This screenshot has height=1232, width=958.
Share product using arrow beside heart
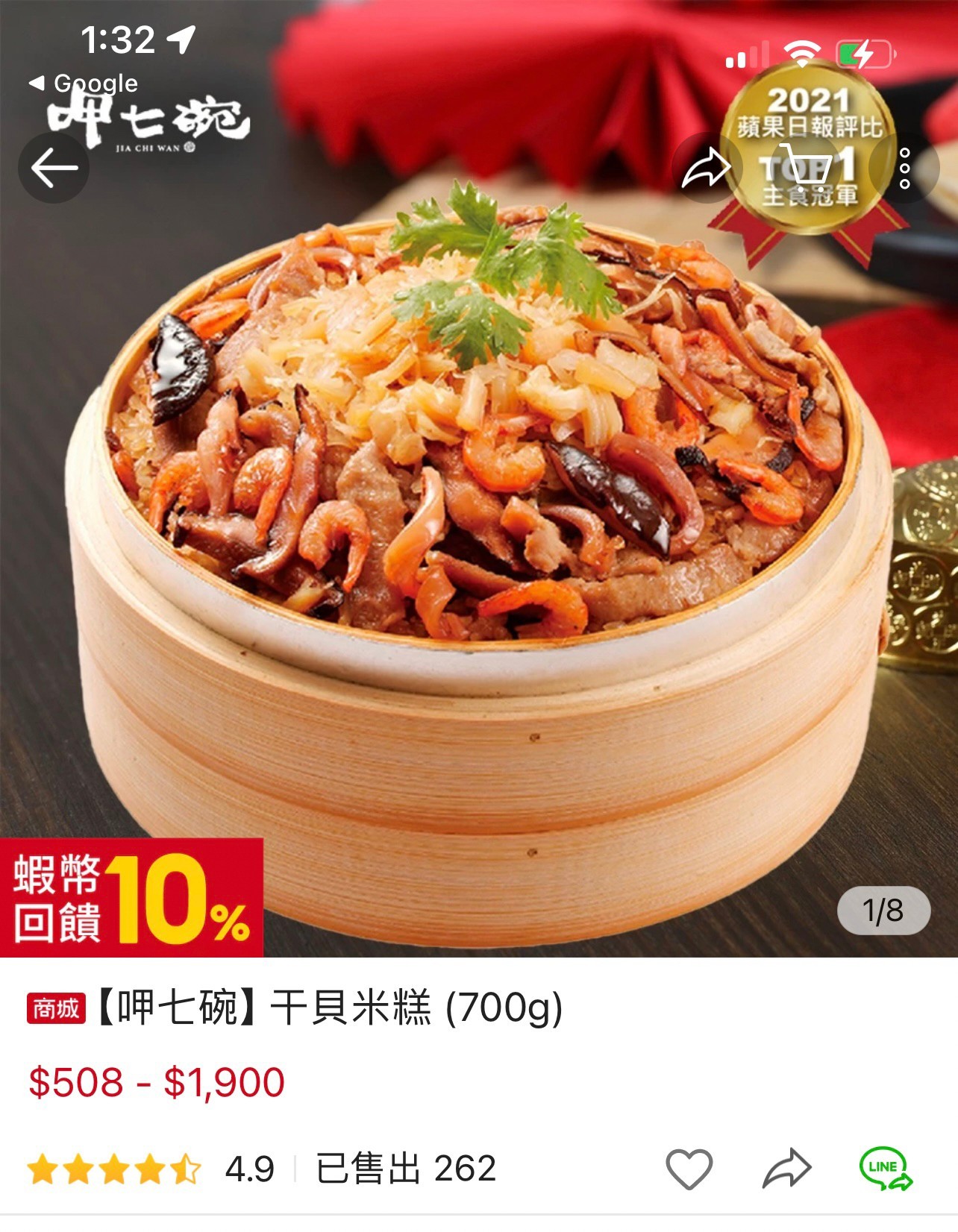[786, 1168]
